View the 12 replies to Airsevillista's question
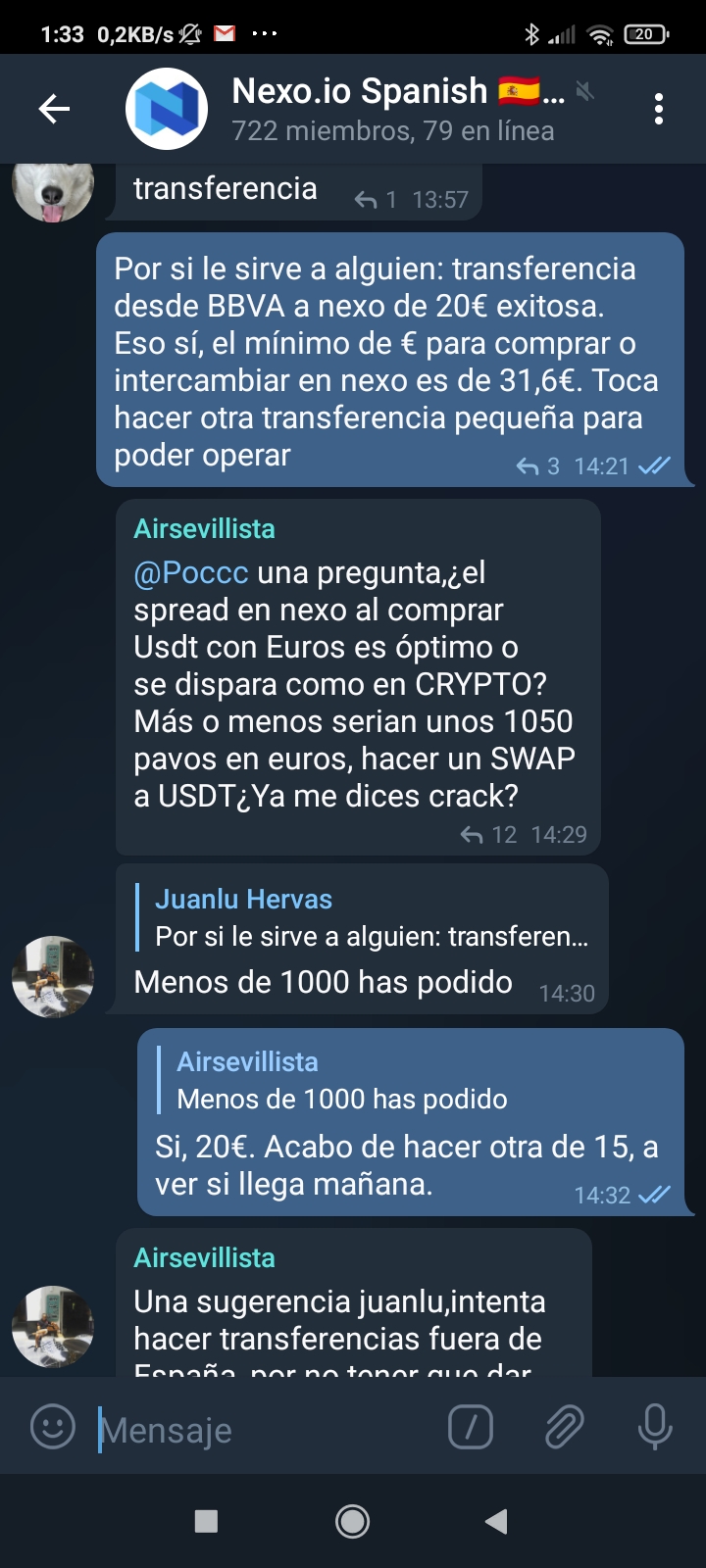 click(x=488, y=834)
